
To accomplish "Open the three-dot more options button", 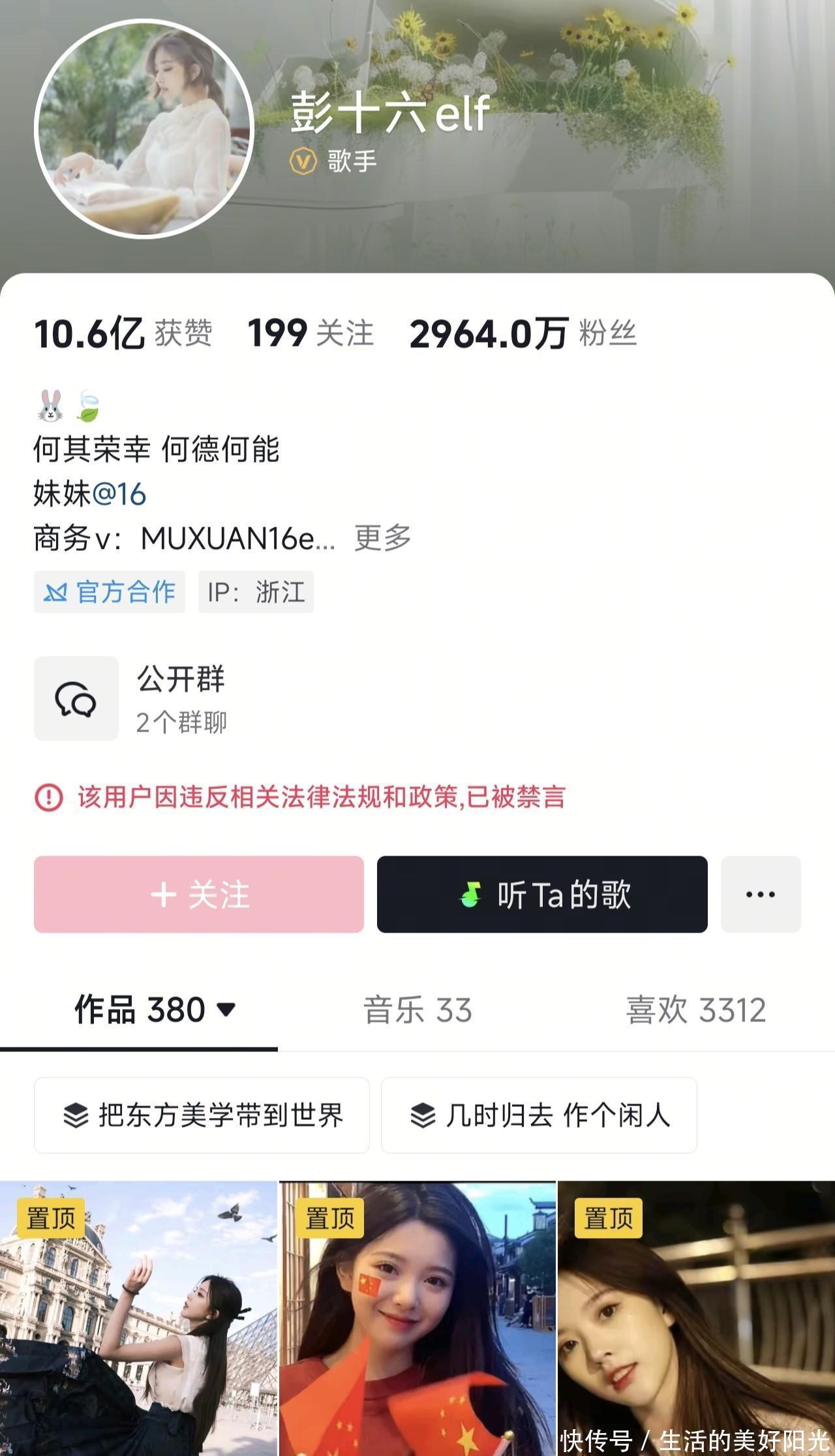I will click(760, 894).
